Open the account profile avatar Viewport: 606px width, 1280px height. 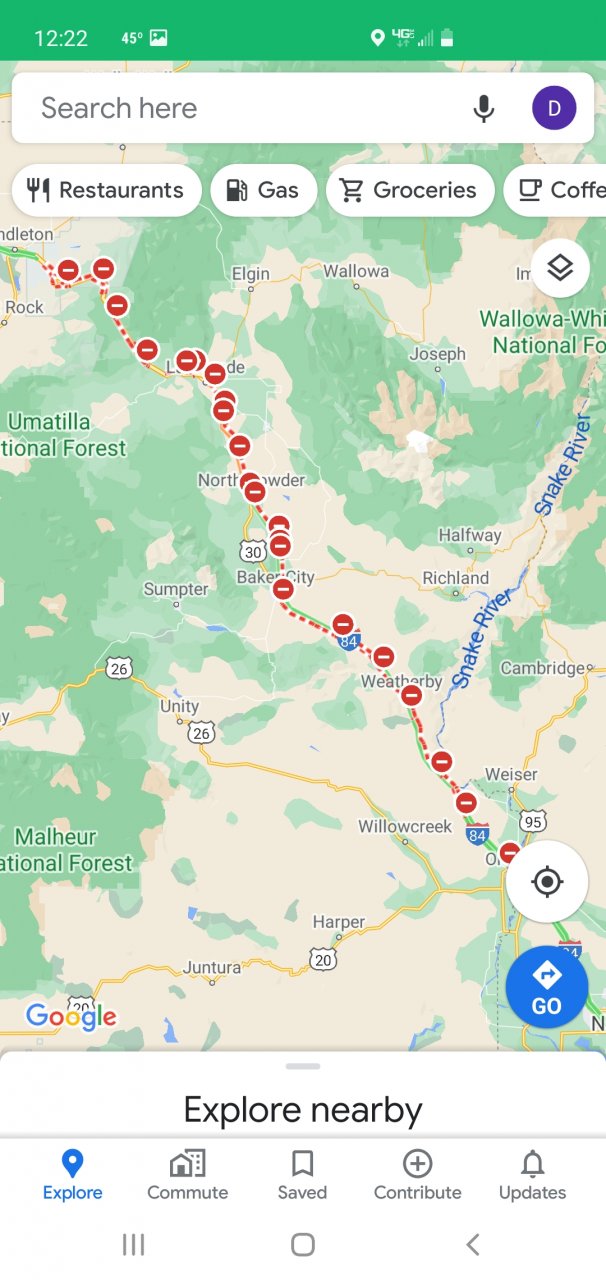tap(554, 108)
